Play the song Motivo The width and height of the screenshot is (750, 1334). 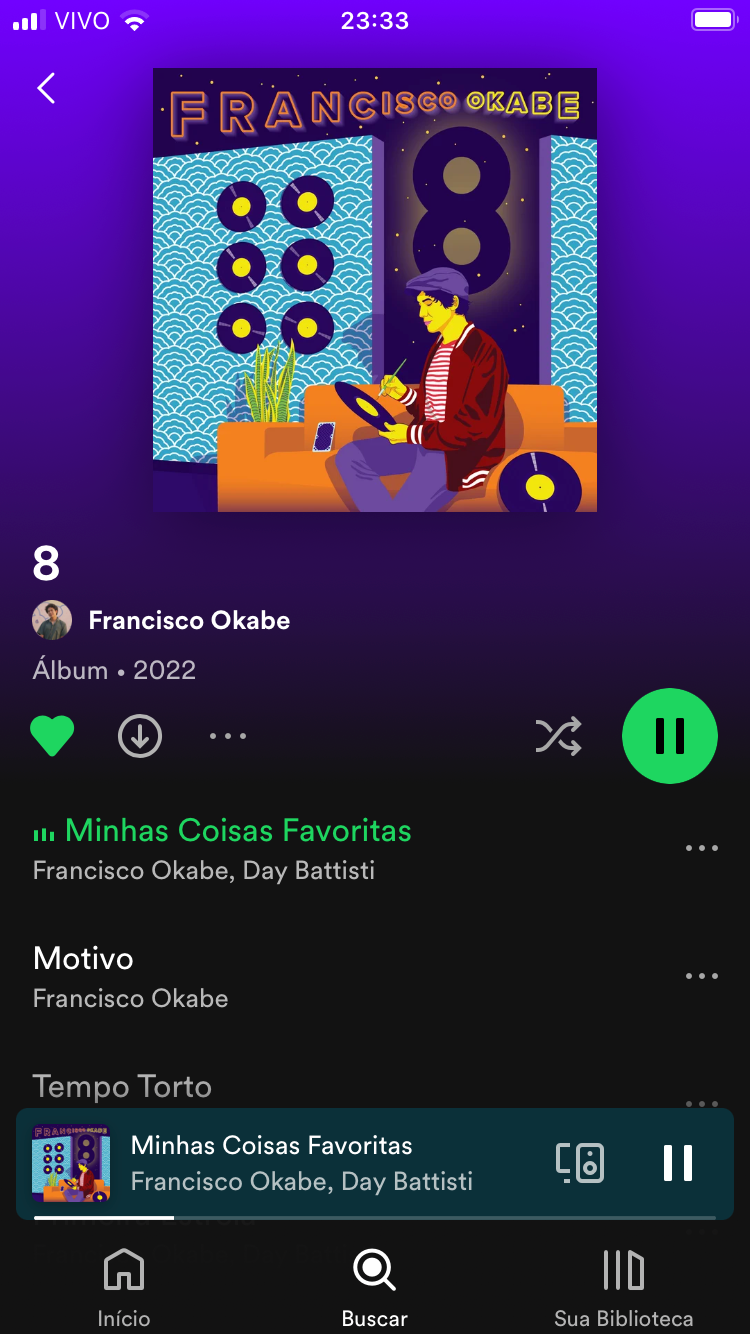83,959
